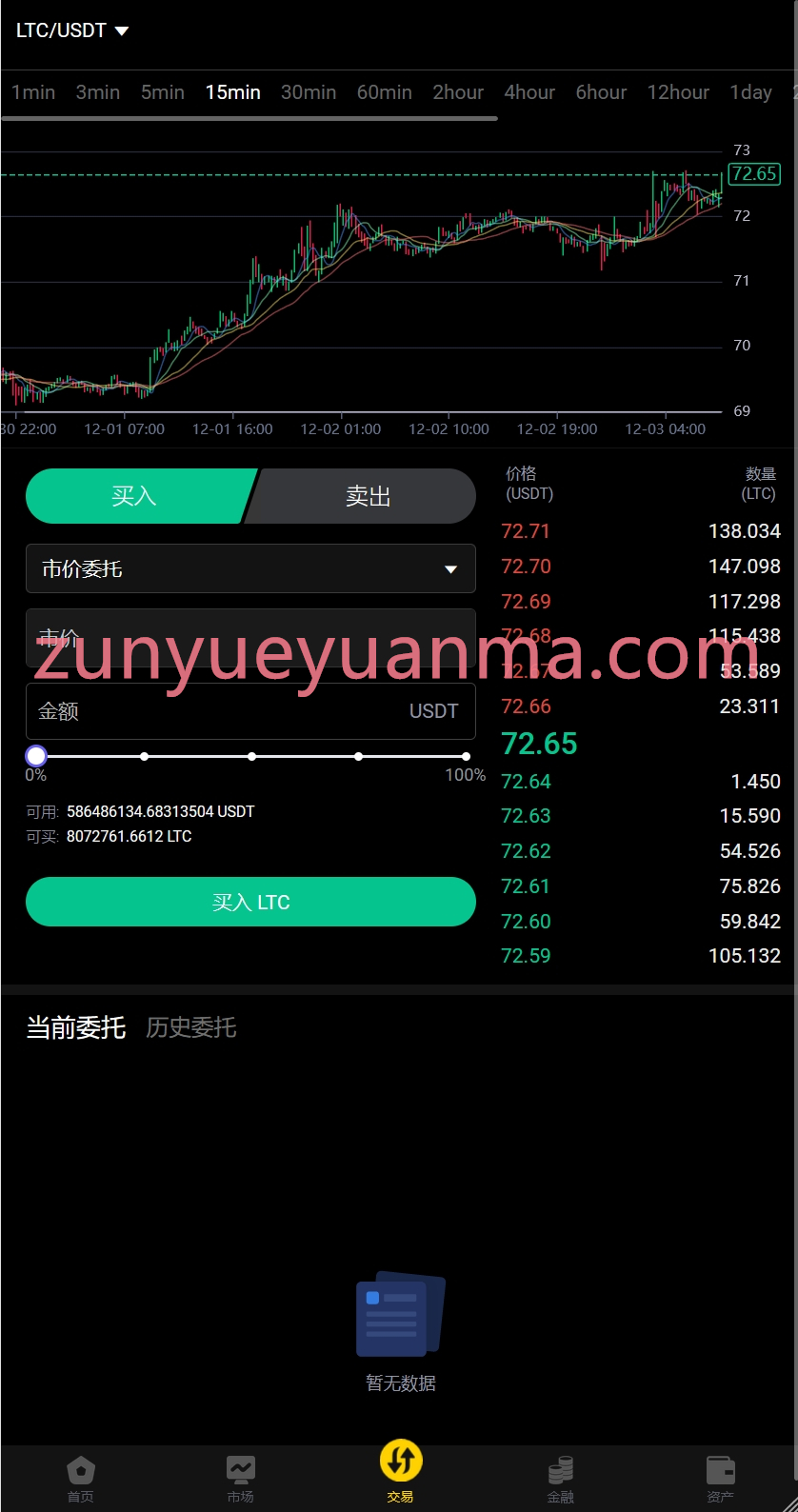The height and width of the screenshot is (1512, 798).
Task: Pick the 72.59 bid price row
Action: (641, 956)
